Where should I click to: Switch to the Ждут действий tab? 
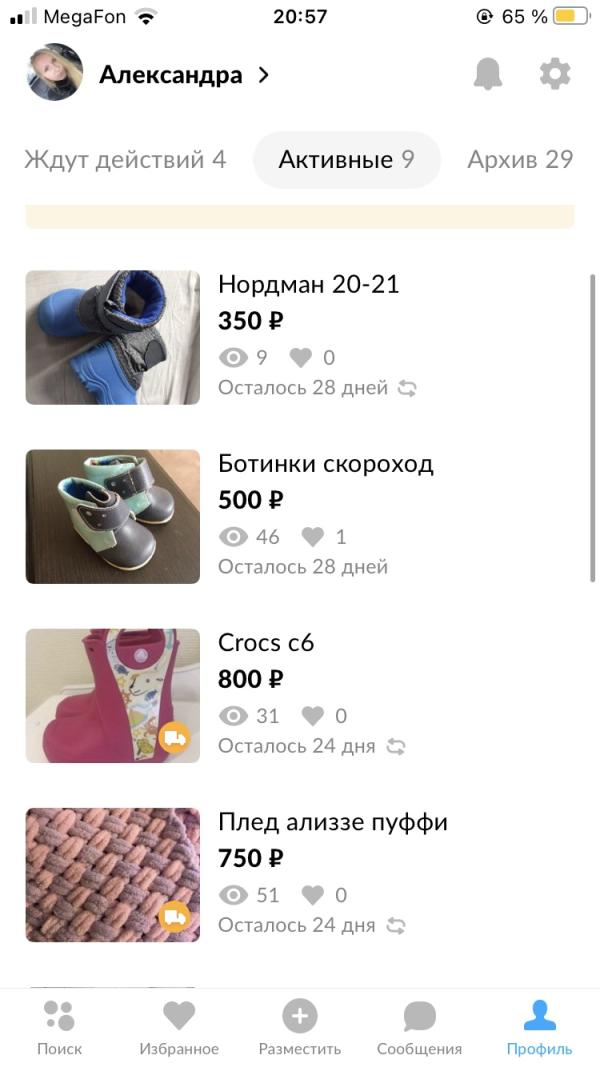pyautogui.click(x=125, y=160)
